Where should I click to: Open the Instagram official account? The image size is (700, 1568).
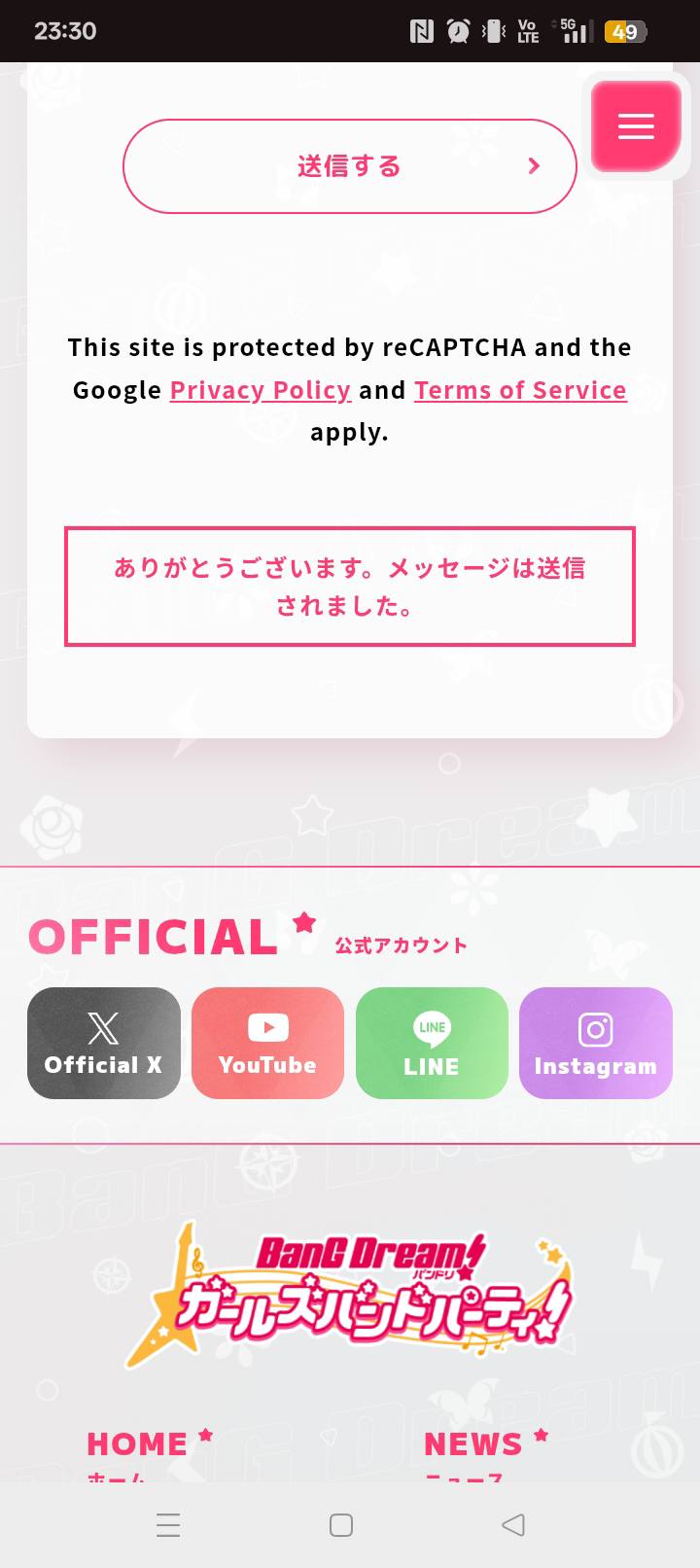coord(595,1044)
